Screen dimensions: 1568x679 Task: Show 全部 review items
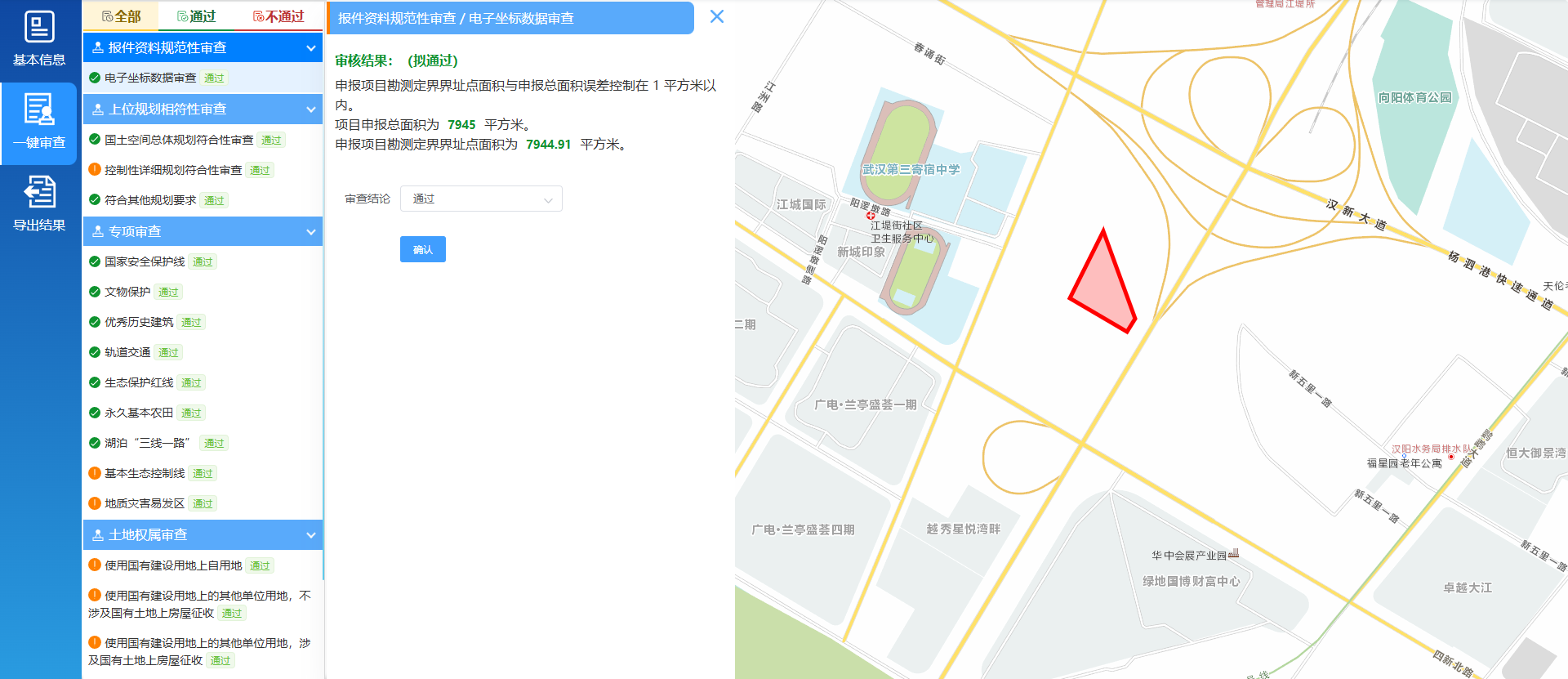pos(122,16)
